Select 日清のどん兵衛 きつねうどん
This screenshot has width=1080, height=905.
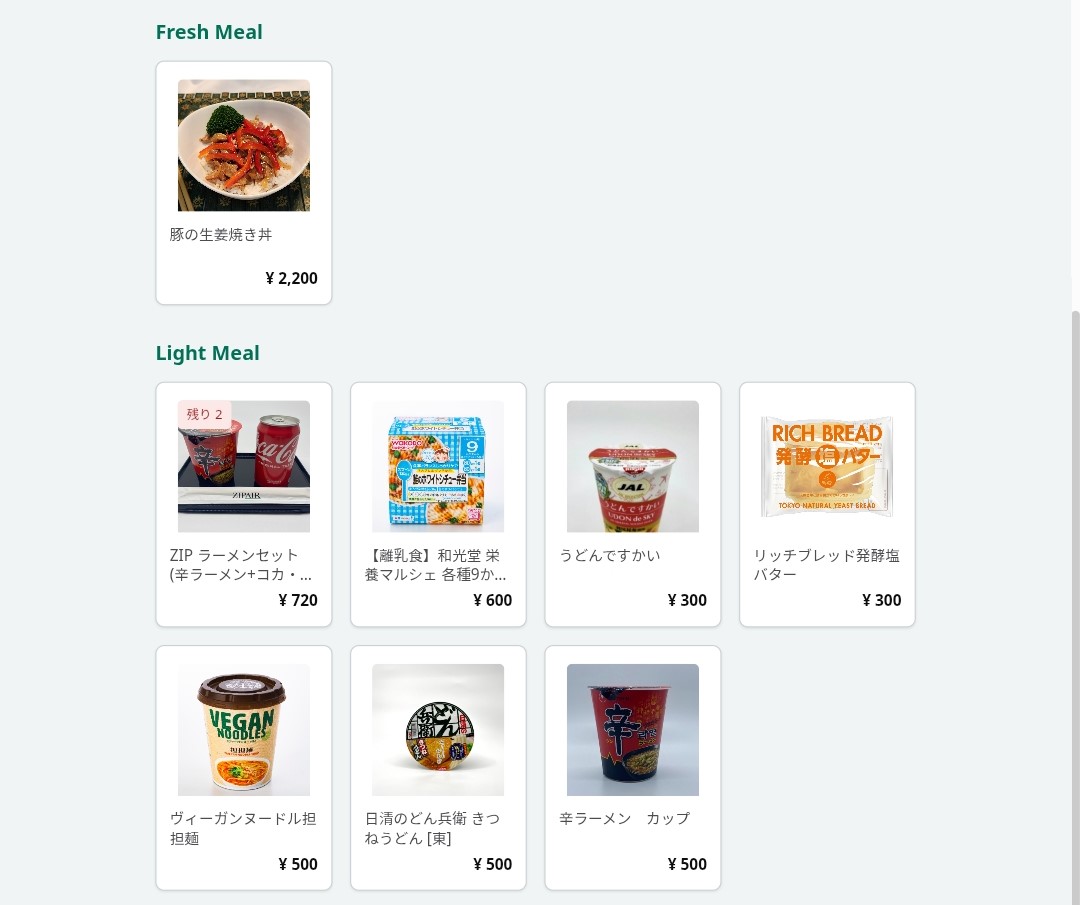point(438,767)
